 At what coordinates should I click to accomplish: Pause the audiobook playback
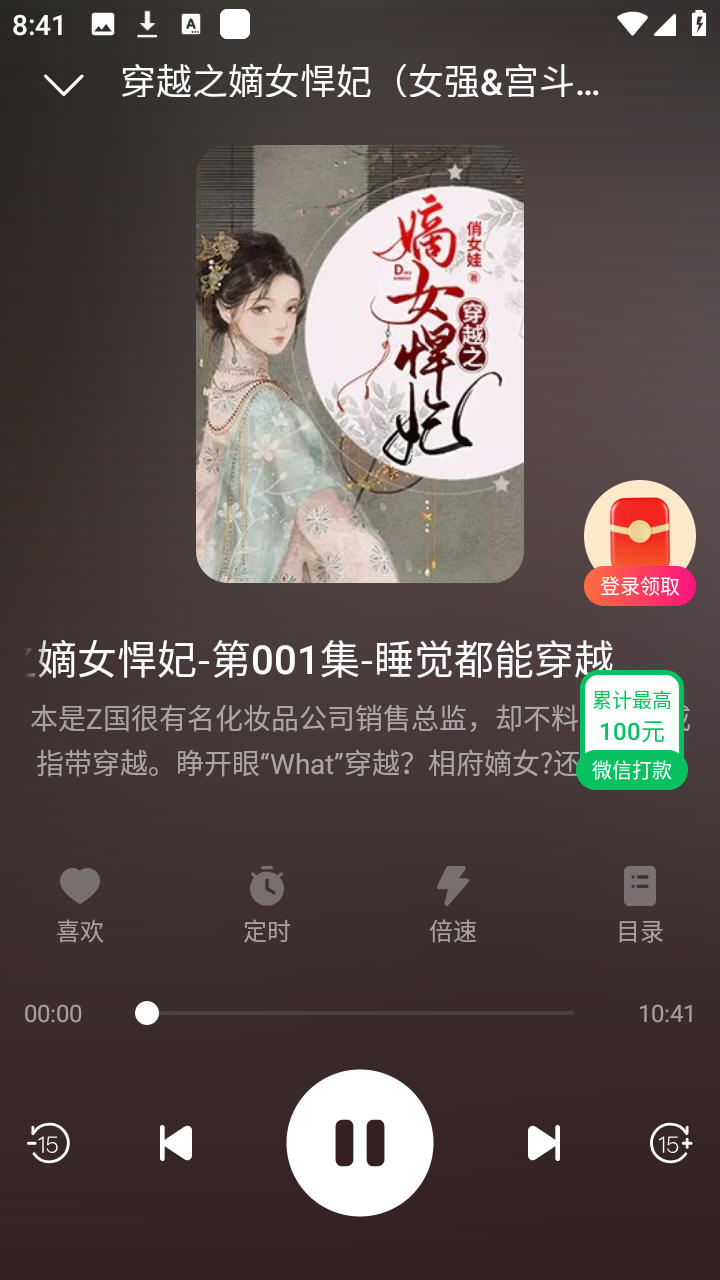tap(360, 1143)
